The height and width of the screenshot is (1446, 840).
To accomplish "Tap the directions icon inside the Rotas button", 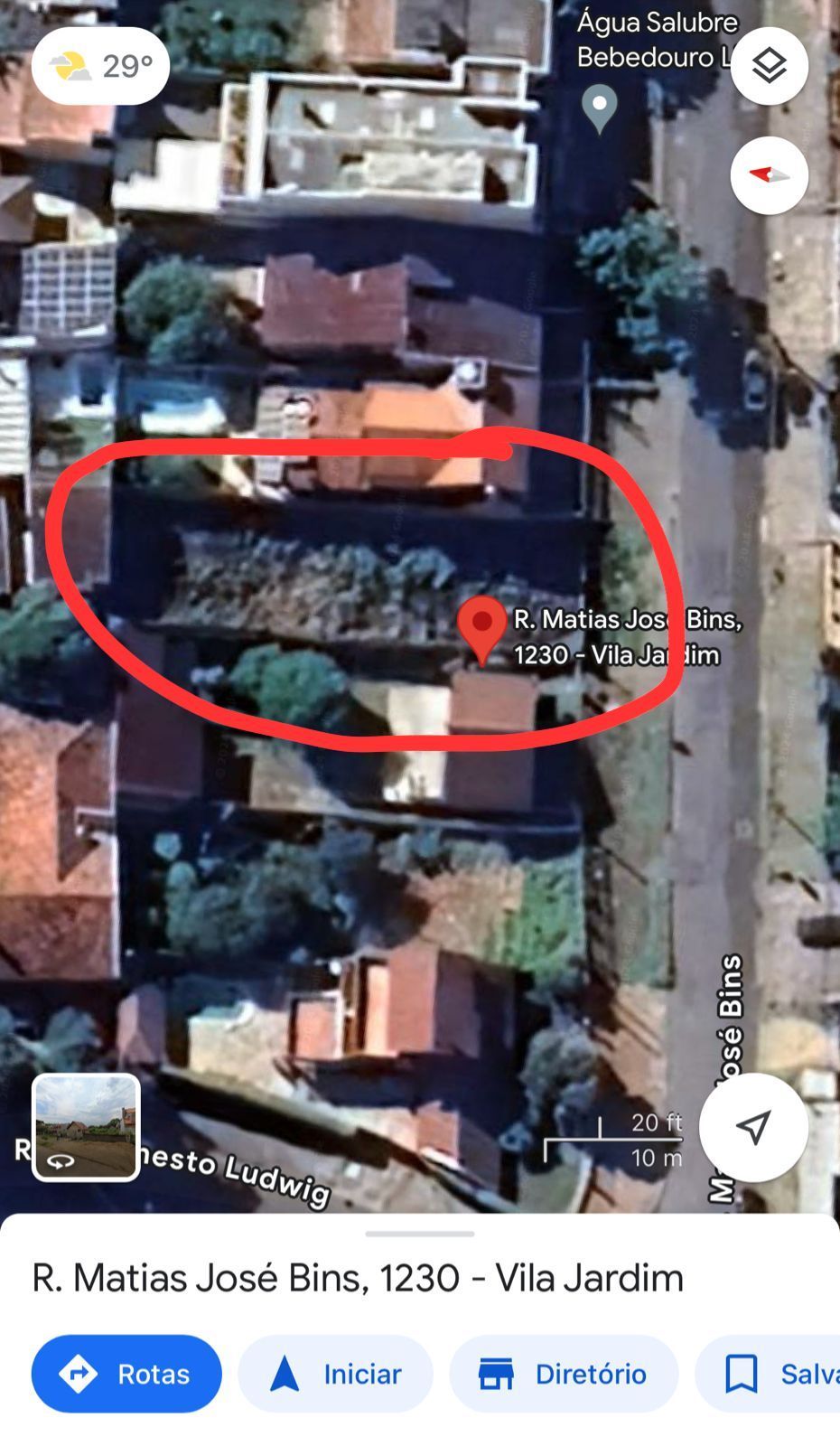I will (x=79, y=1374).
